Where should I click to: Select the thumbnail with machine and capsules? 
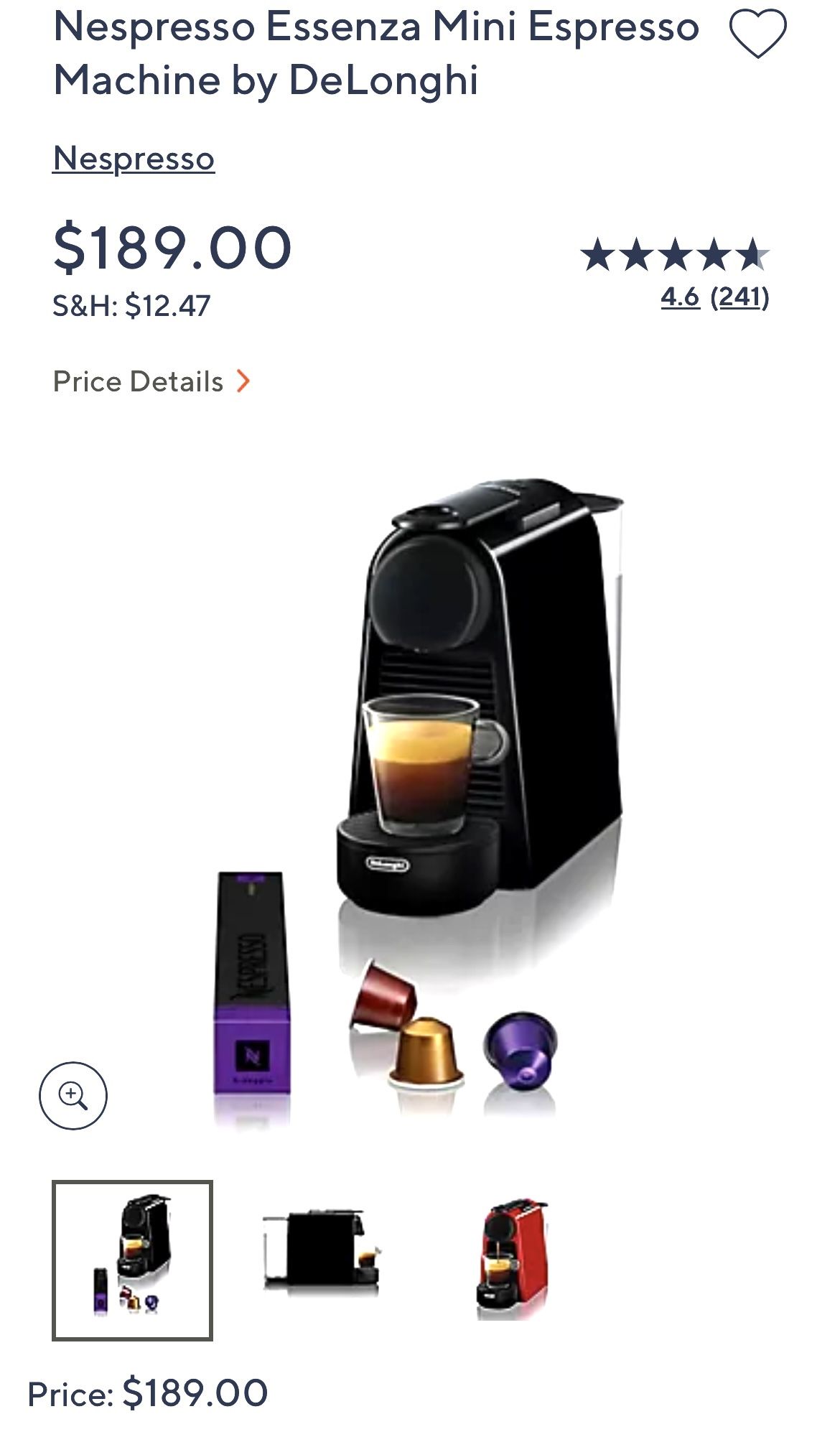click(133, 1261)
